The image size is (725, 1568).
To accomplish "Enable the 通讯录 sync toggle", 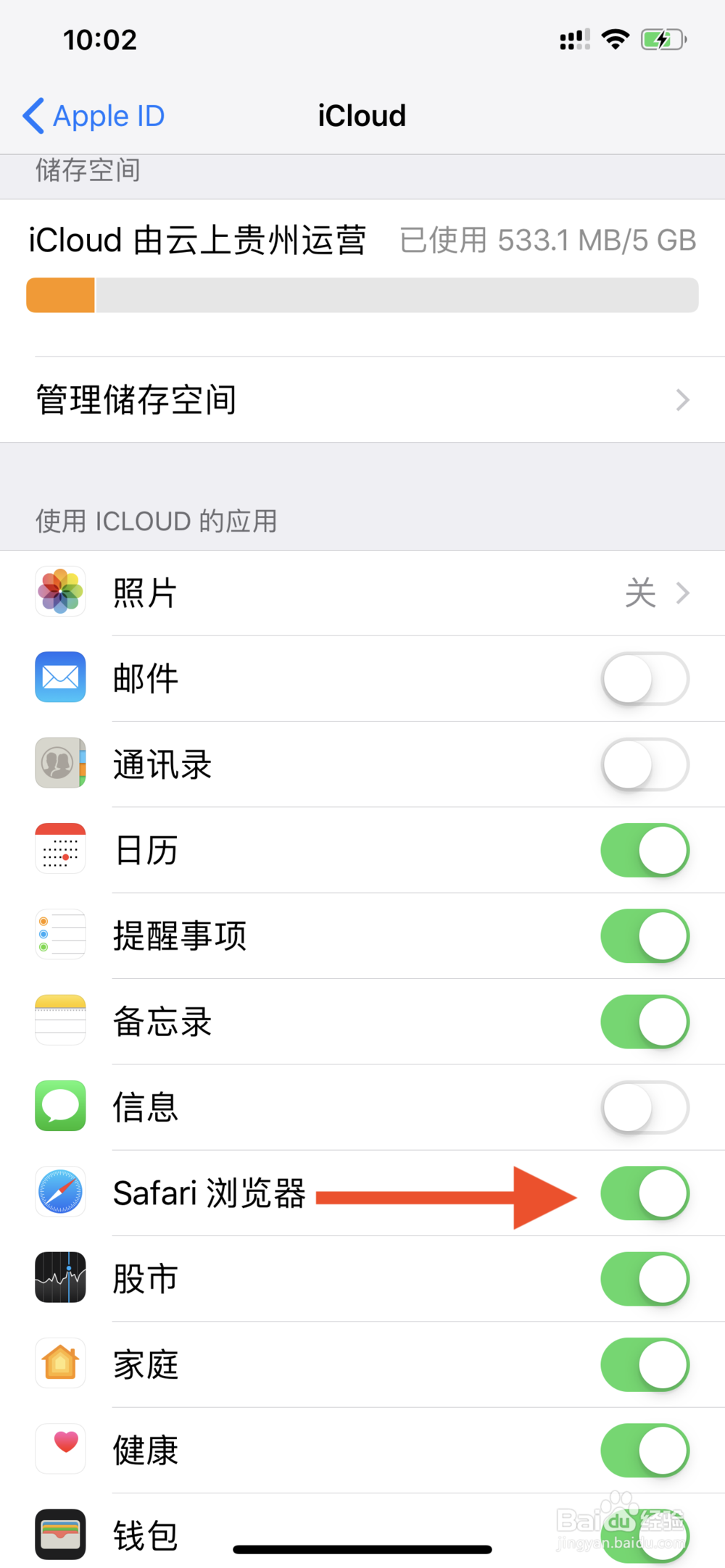I will coord(645,764).
